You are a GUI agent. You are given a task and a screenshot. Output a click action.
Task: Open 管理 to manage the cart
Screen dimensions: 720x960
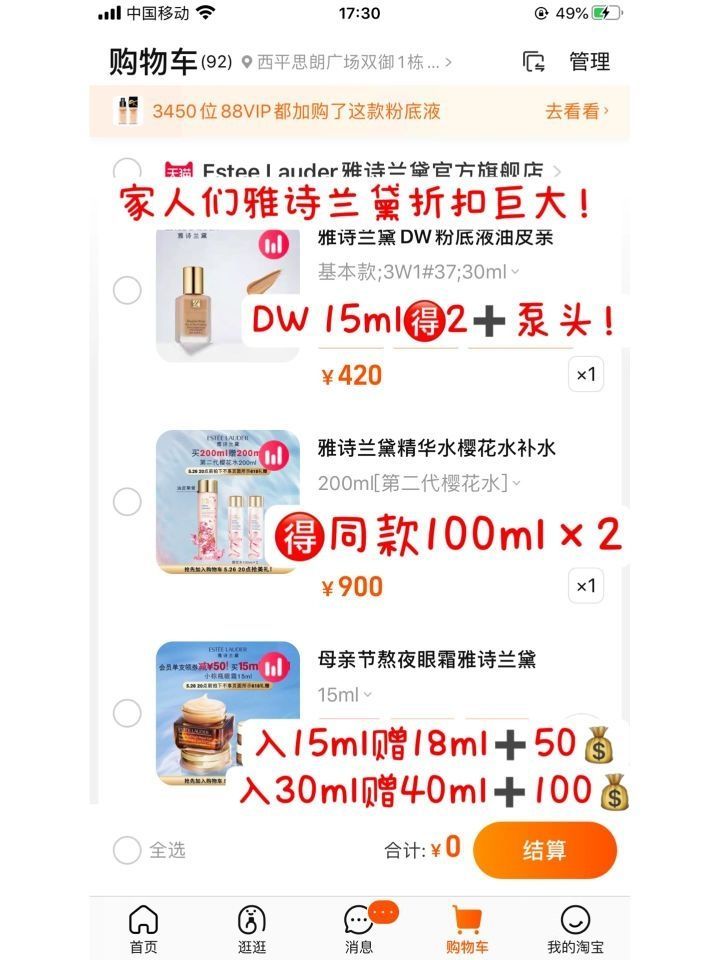[x=589, y=62]
